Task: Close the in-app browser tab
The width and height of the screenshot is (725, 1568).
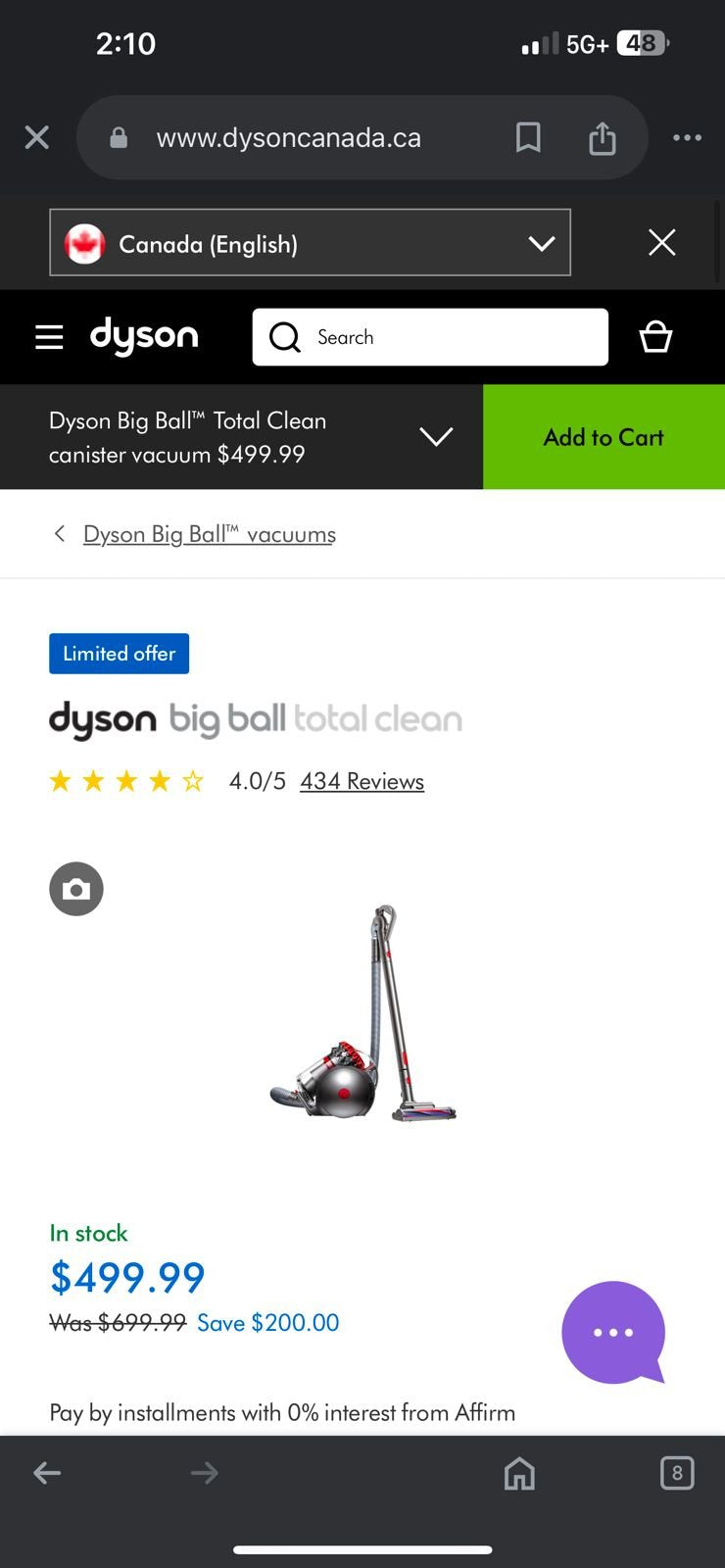Action: (x=37, y=137)
